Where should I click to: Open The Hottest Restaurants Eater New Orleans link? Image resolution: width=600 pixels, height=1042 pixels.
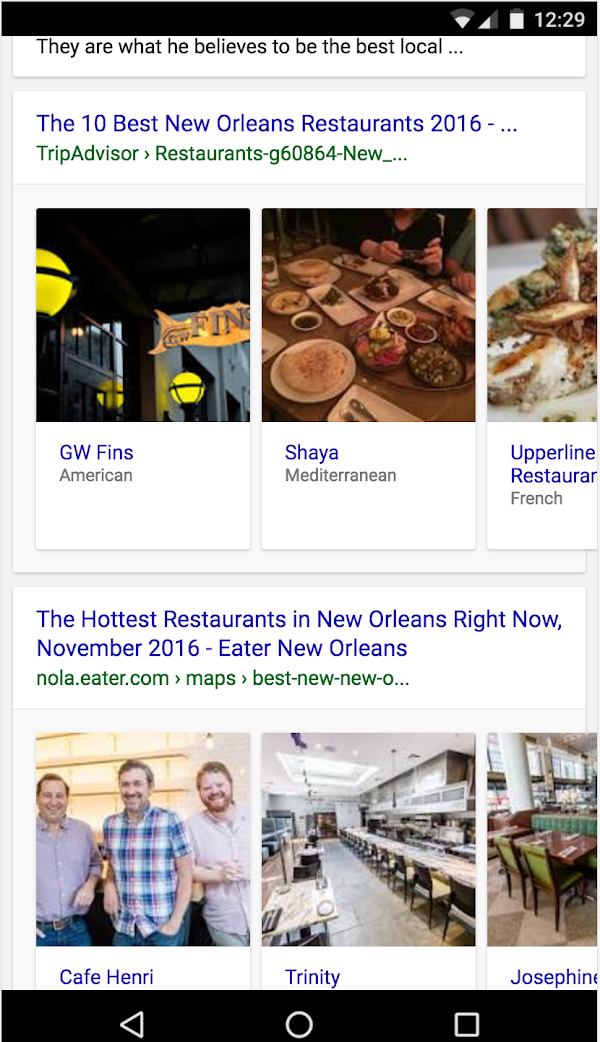click(x=298, y=633)
